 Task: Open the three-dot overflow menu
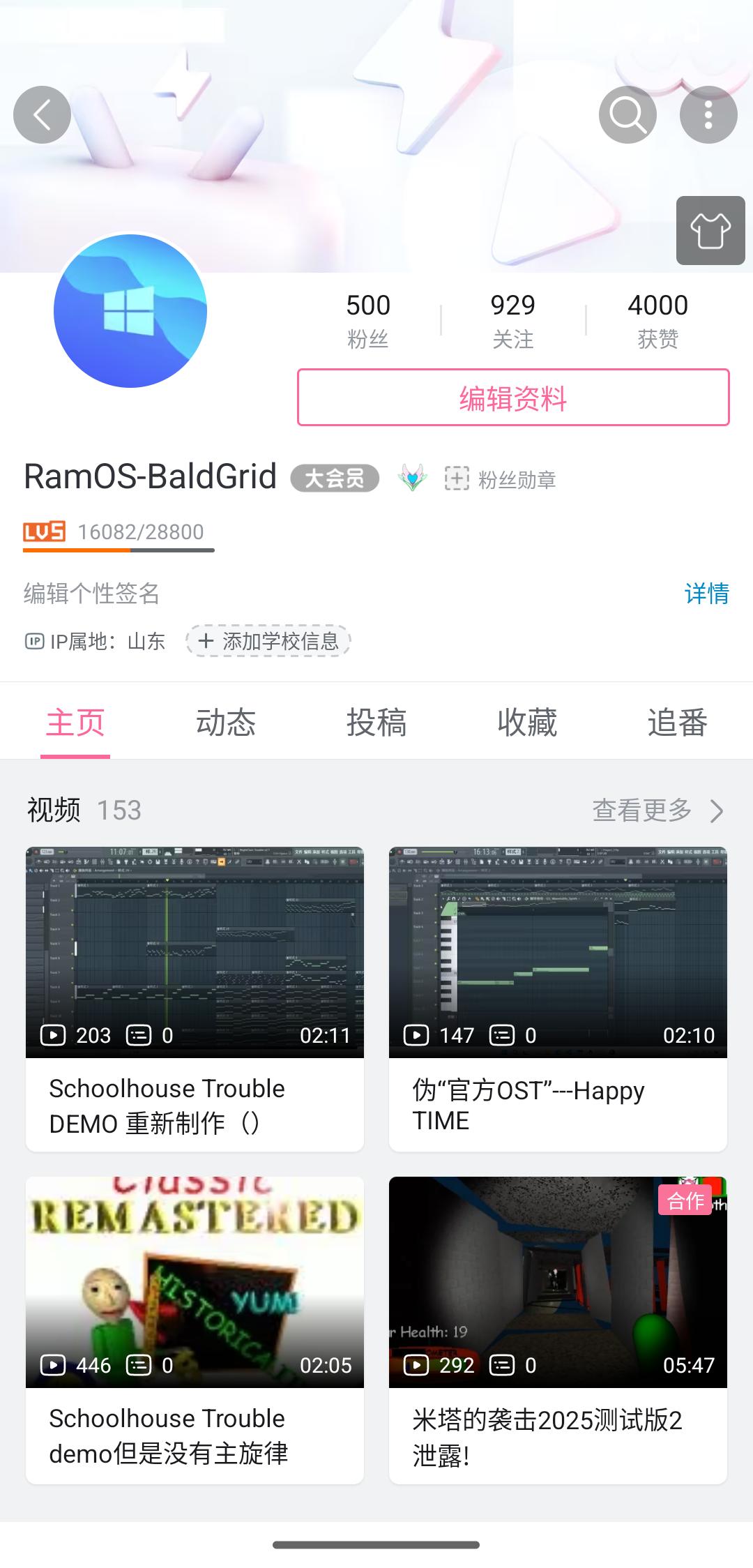[708, 115]
